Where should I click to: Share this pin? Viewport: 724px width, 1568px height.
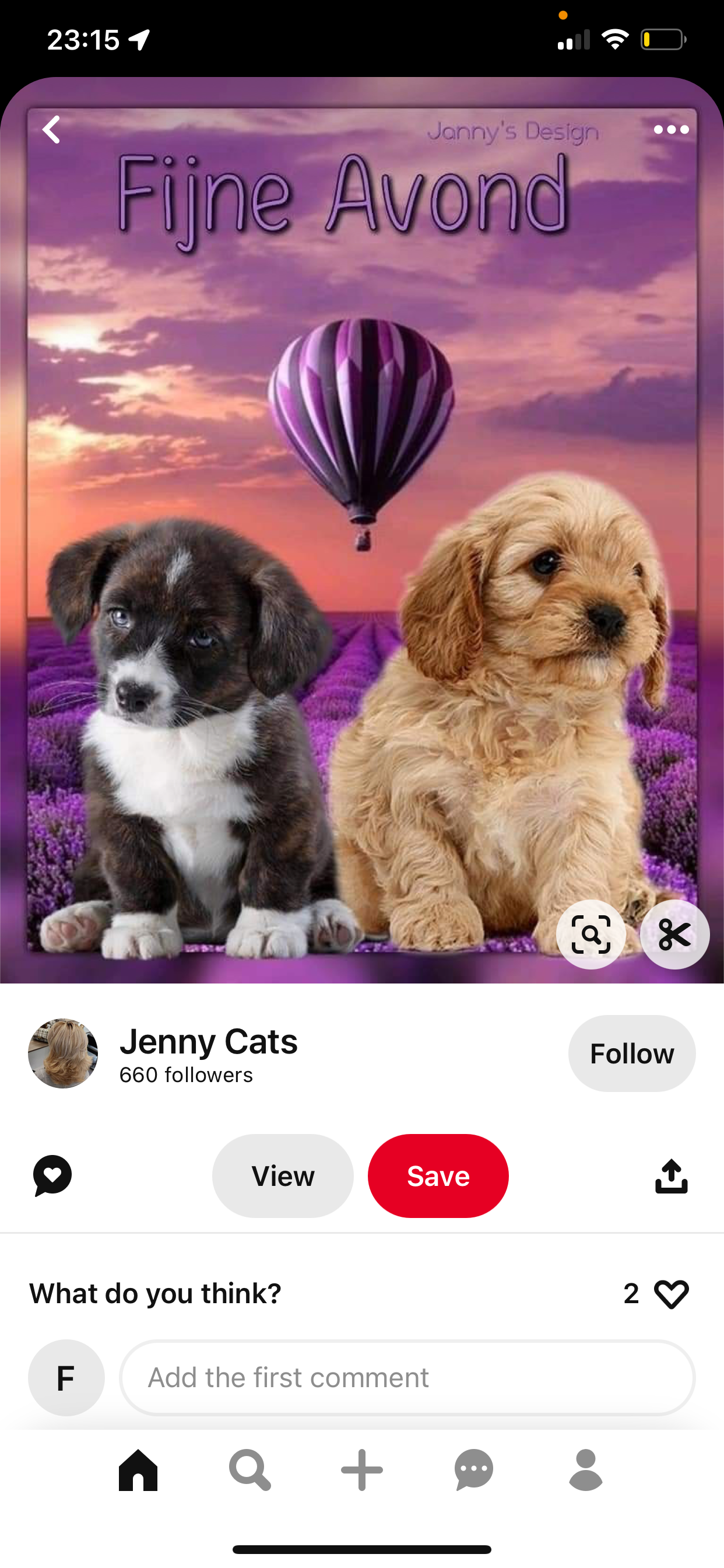click(671, 1176)
